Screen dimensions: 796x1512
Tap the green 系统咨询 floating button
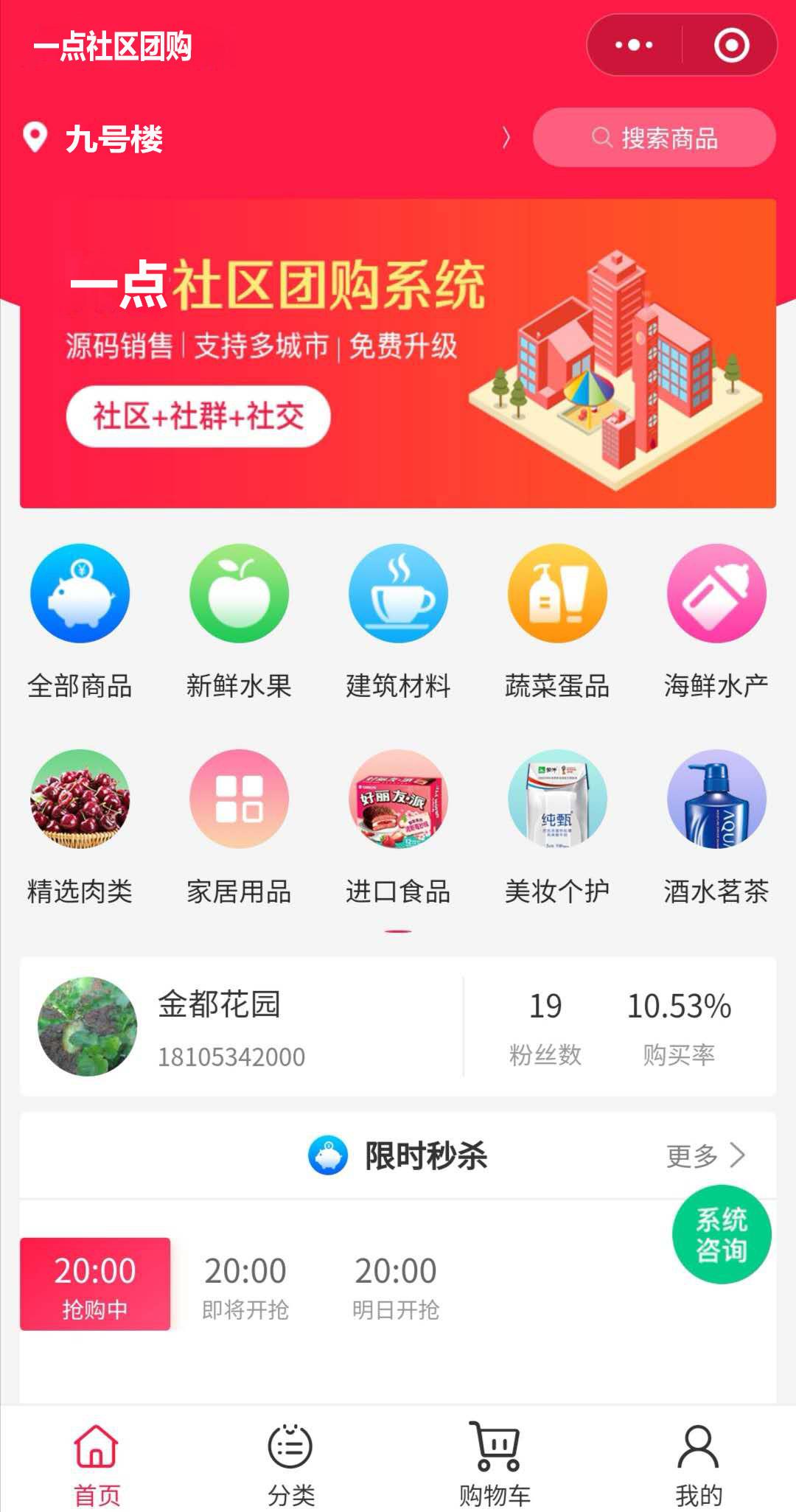pos(721,1234)
